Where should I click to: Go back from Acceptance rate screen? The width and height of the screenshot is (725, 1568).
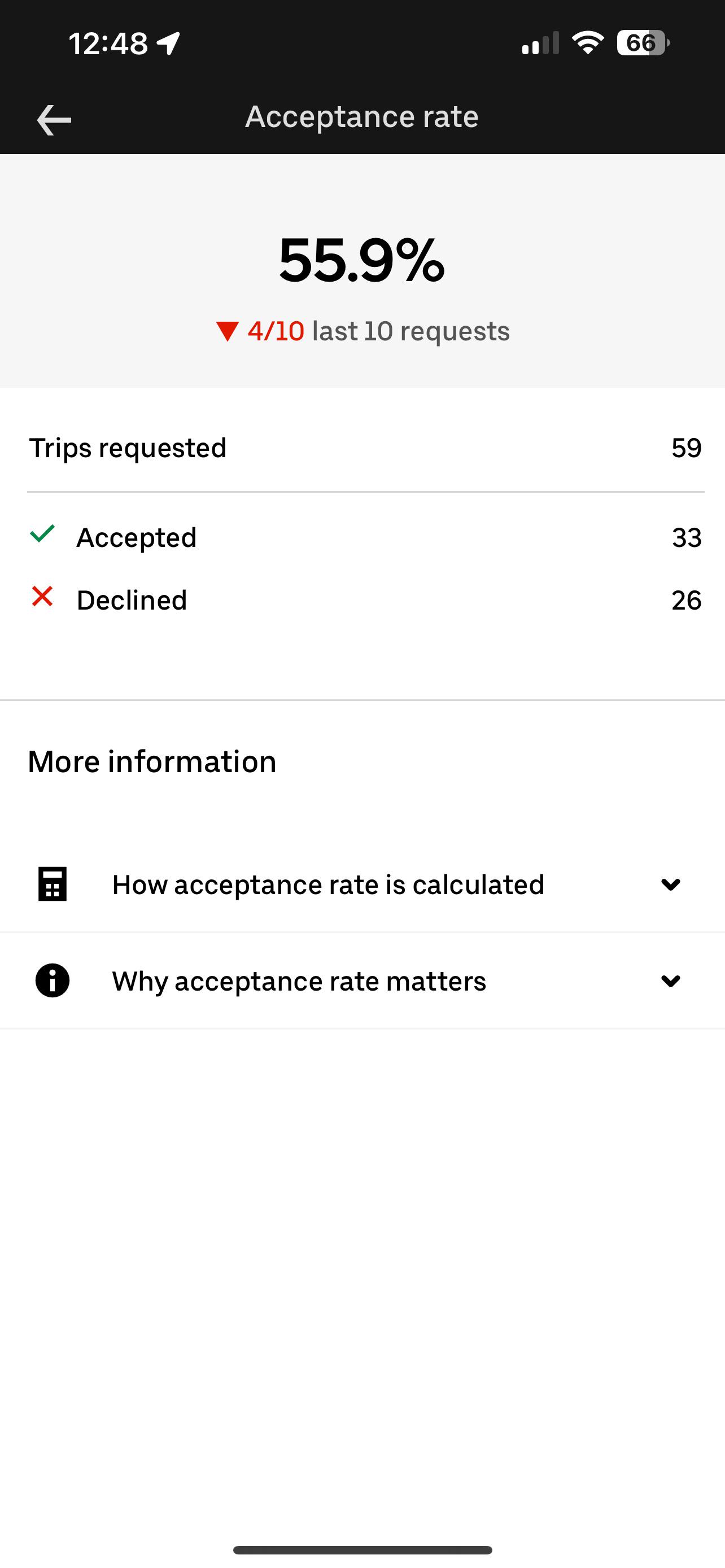[x=54, y=119]
